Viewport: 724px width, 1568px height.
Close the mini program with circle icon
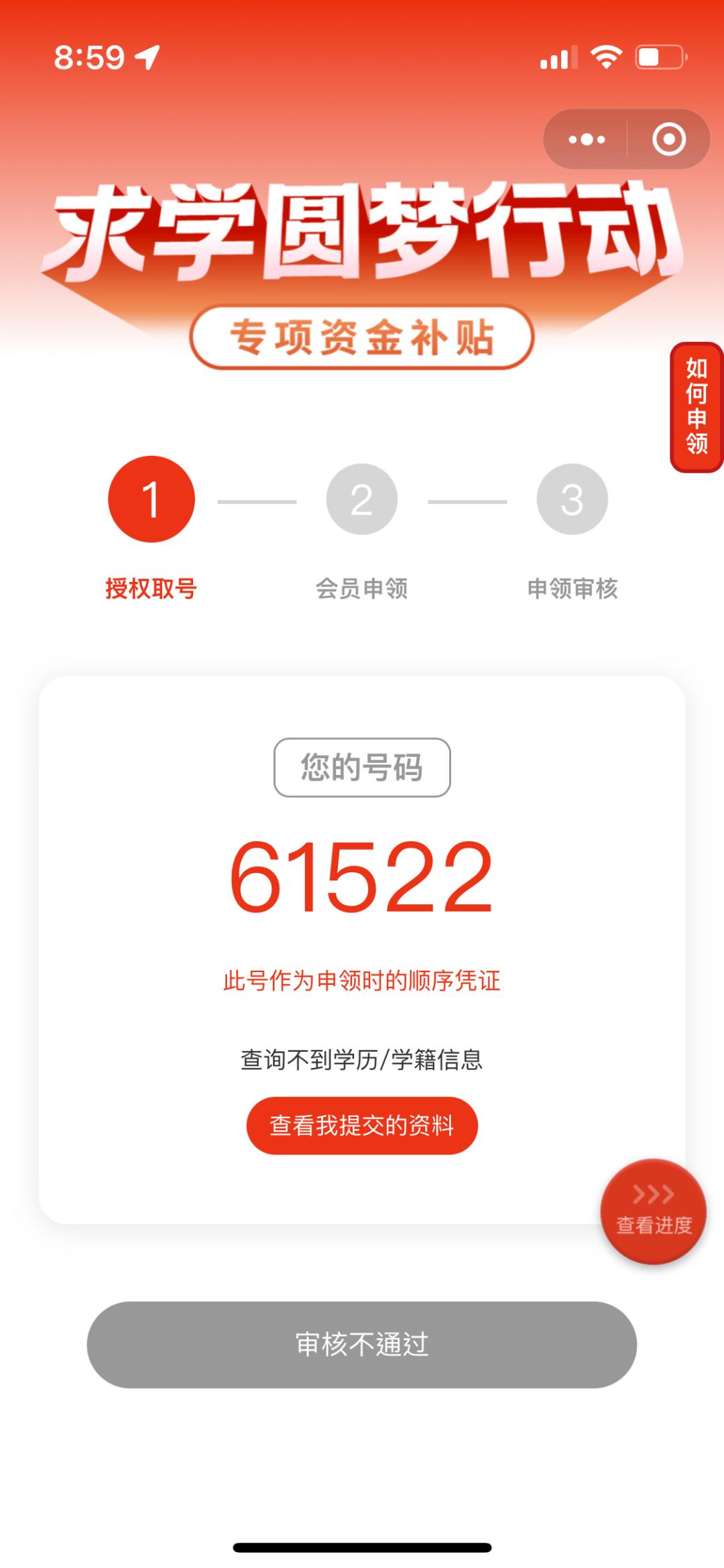(668, 139)
